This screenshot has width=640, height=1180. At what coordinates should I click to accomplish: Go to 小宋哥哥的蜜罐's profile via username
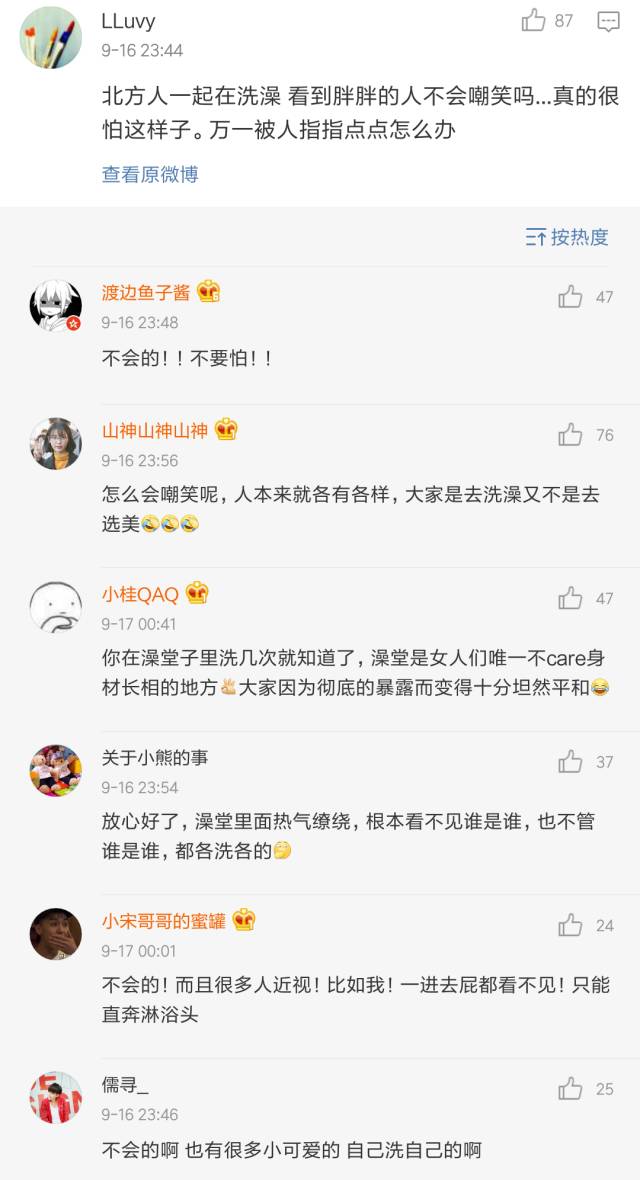click(164, 921)
